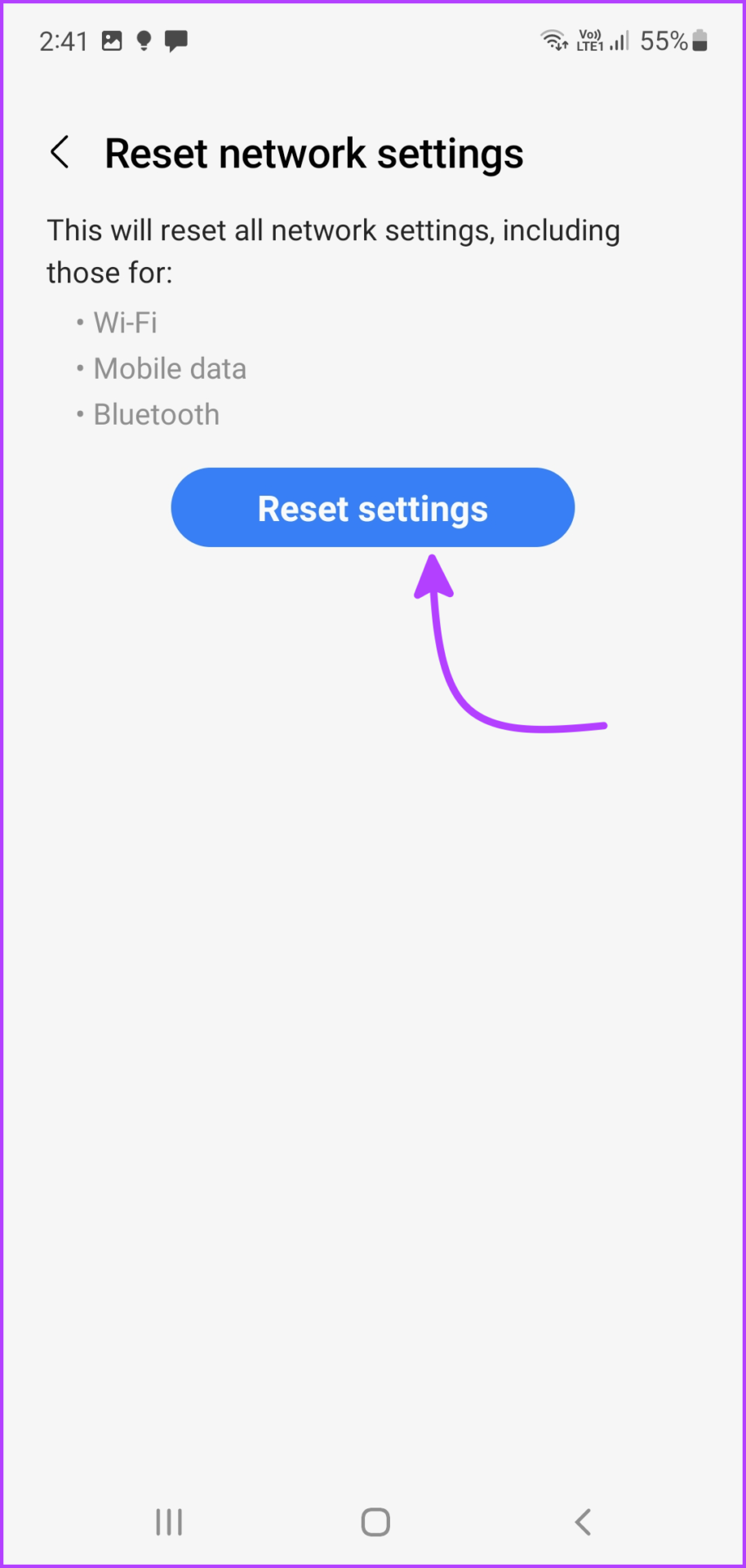Tap the cellular signal strength icon

point(618,41)
